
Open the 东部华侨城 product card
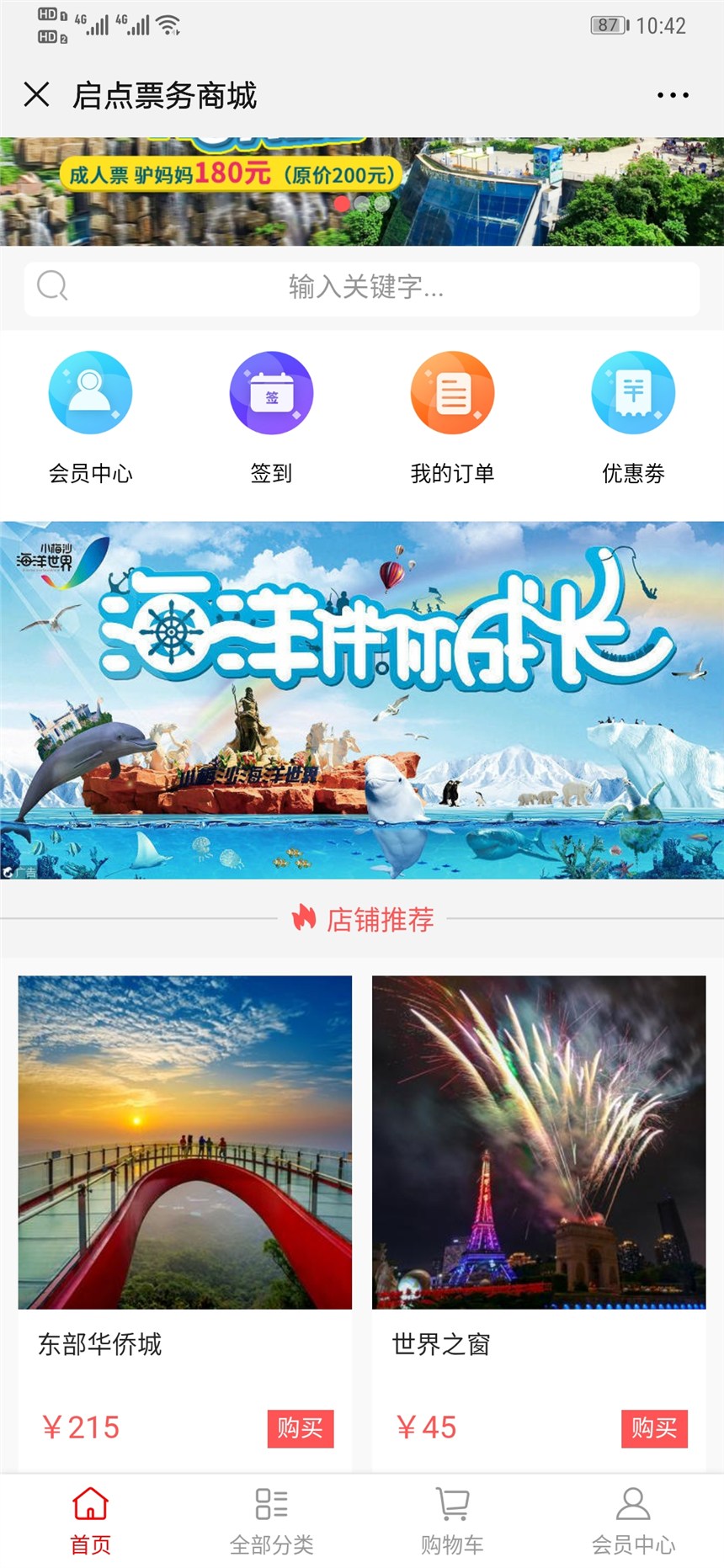point(185,1142)
